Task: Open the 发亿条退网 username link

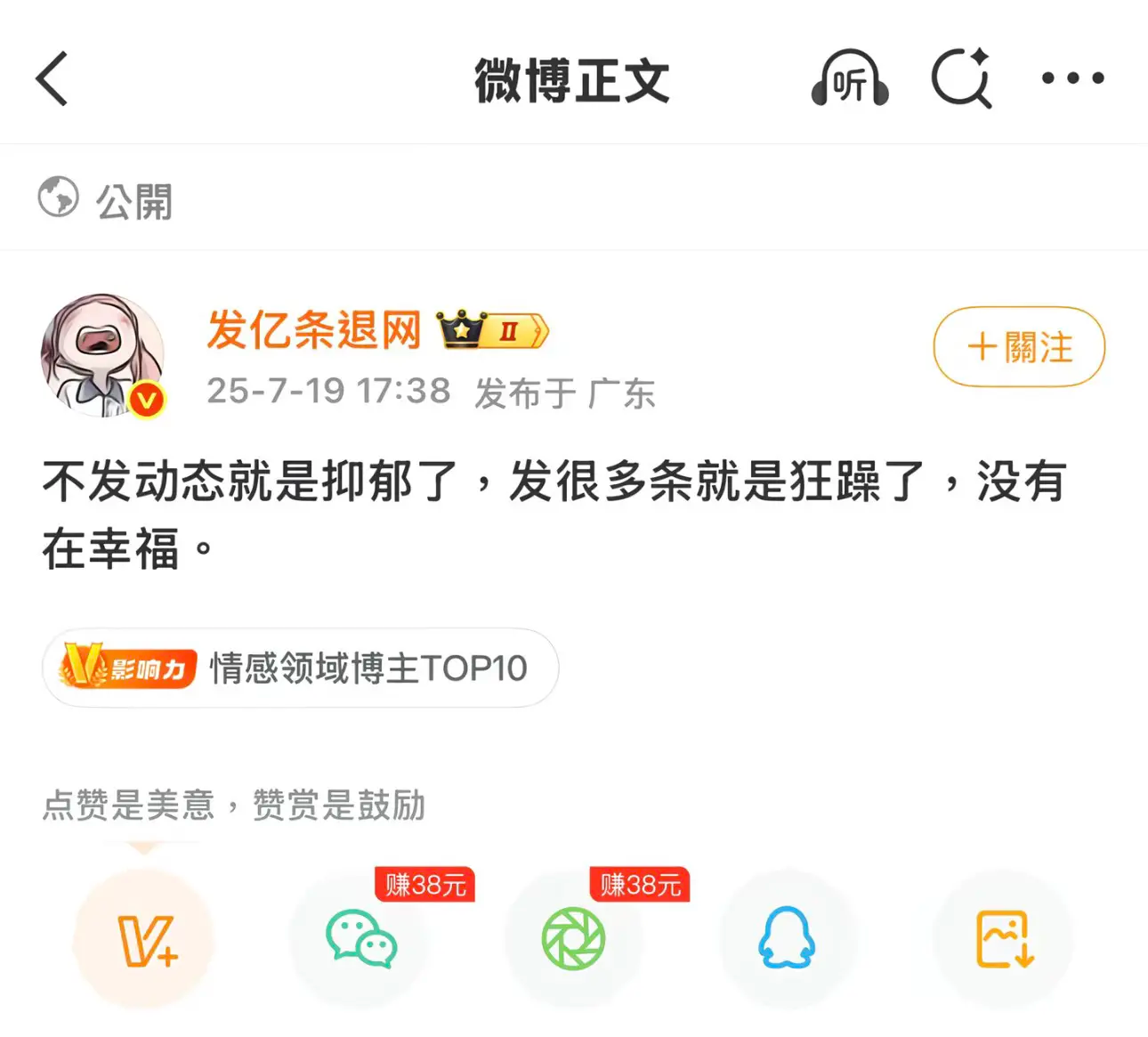Action: pos(313,330)
